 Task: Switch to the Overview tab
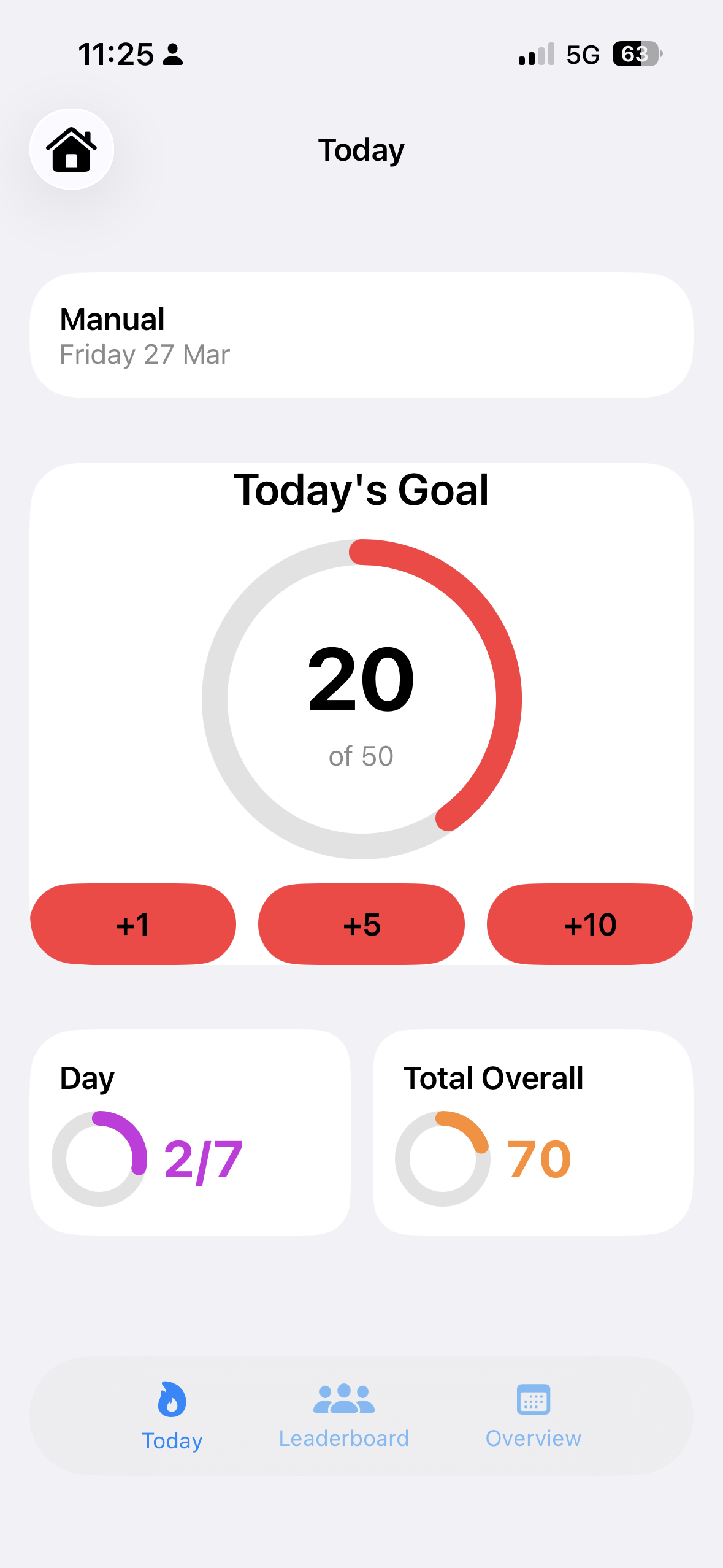click(532, 1423)
